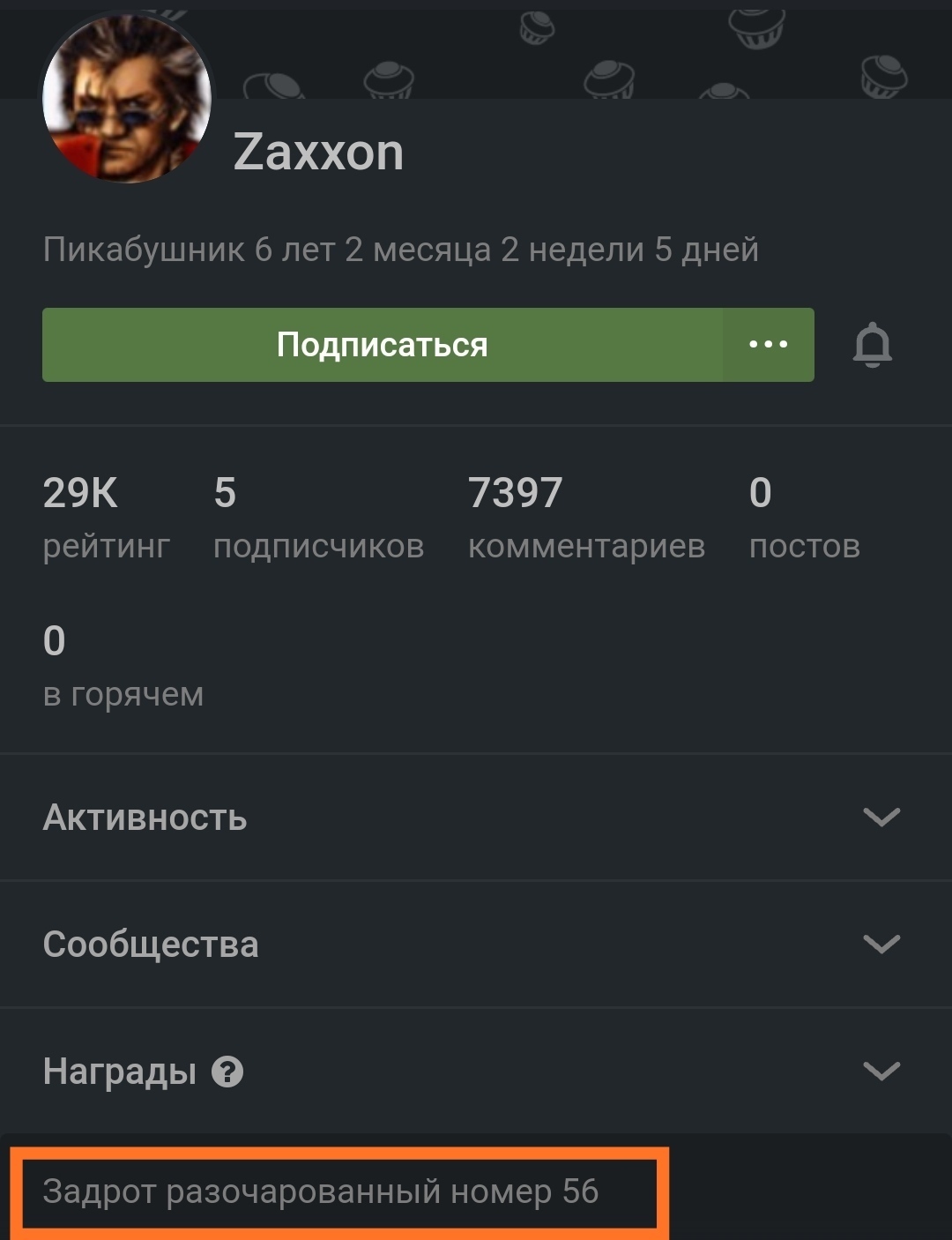This screenshot has width=952, height=1240.
Task: Expand the Сообщества section
Action: click(x=881, y=945)
